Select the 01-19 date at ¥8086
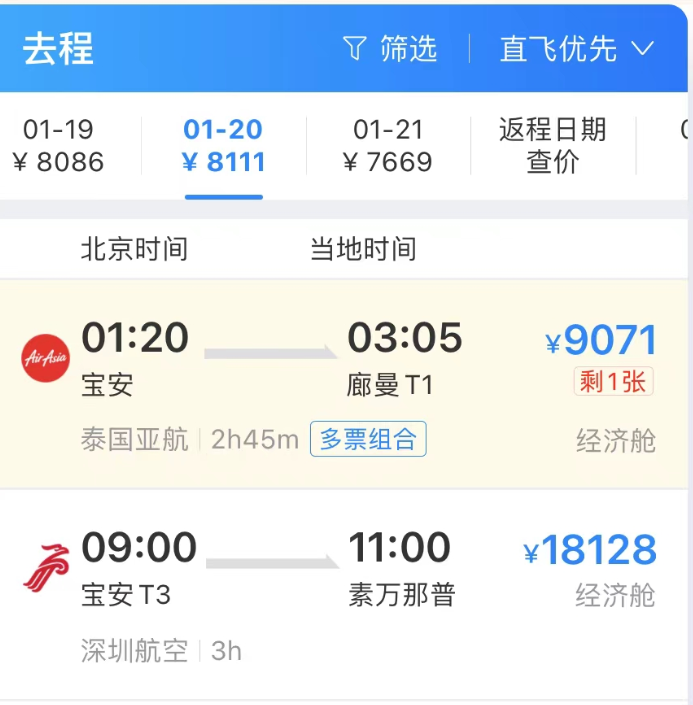Image resolution: width=693 pixels, height=705 pixels. tap(58, 146)
